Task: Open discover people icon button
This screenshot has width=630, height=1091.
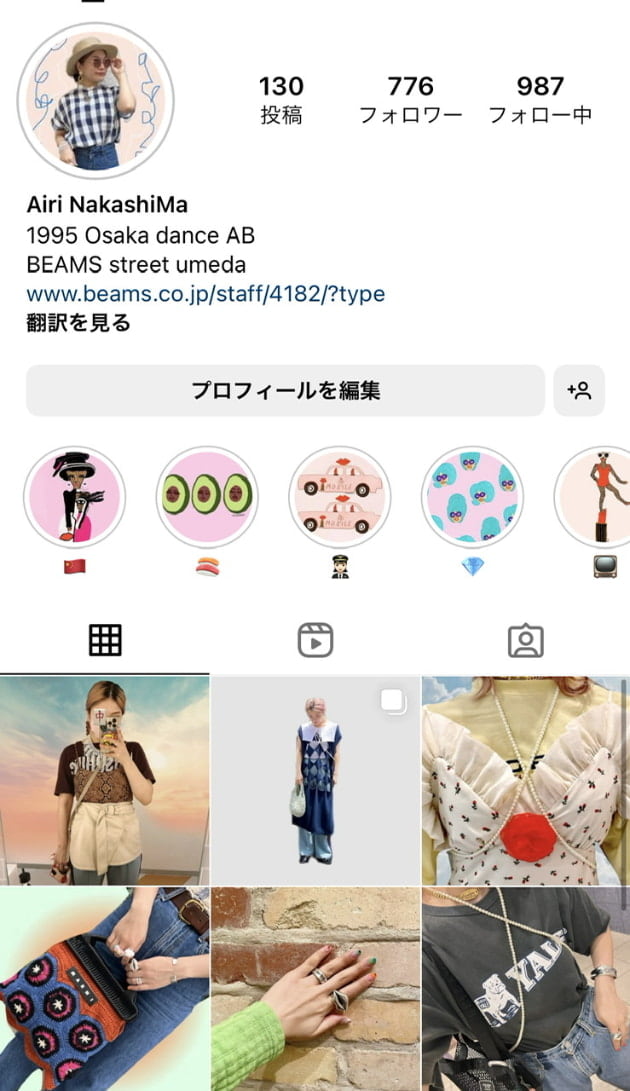Action: (x=579, y=390)
